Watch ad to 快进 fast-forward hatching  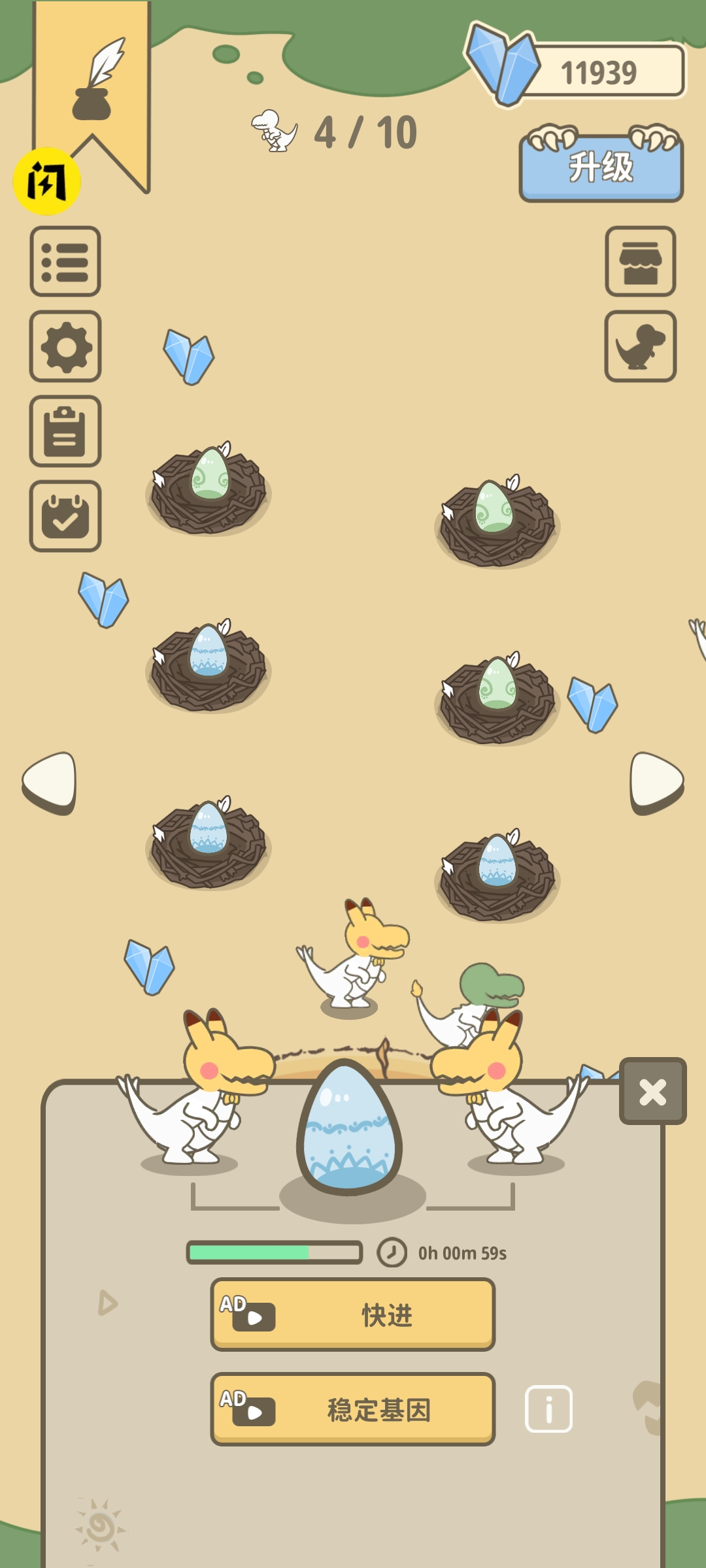click(353, 1315)
